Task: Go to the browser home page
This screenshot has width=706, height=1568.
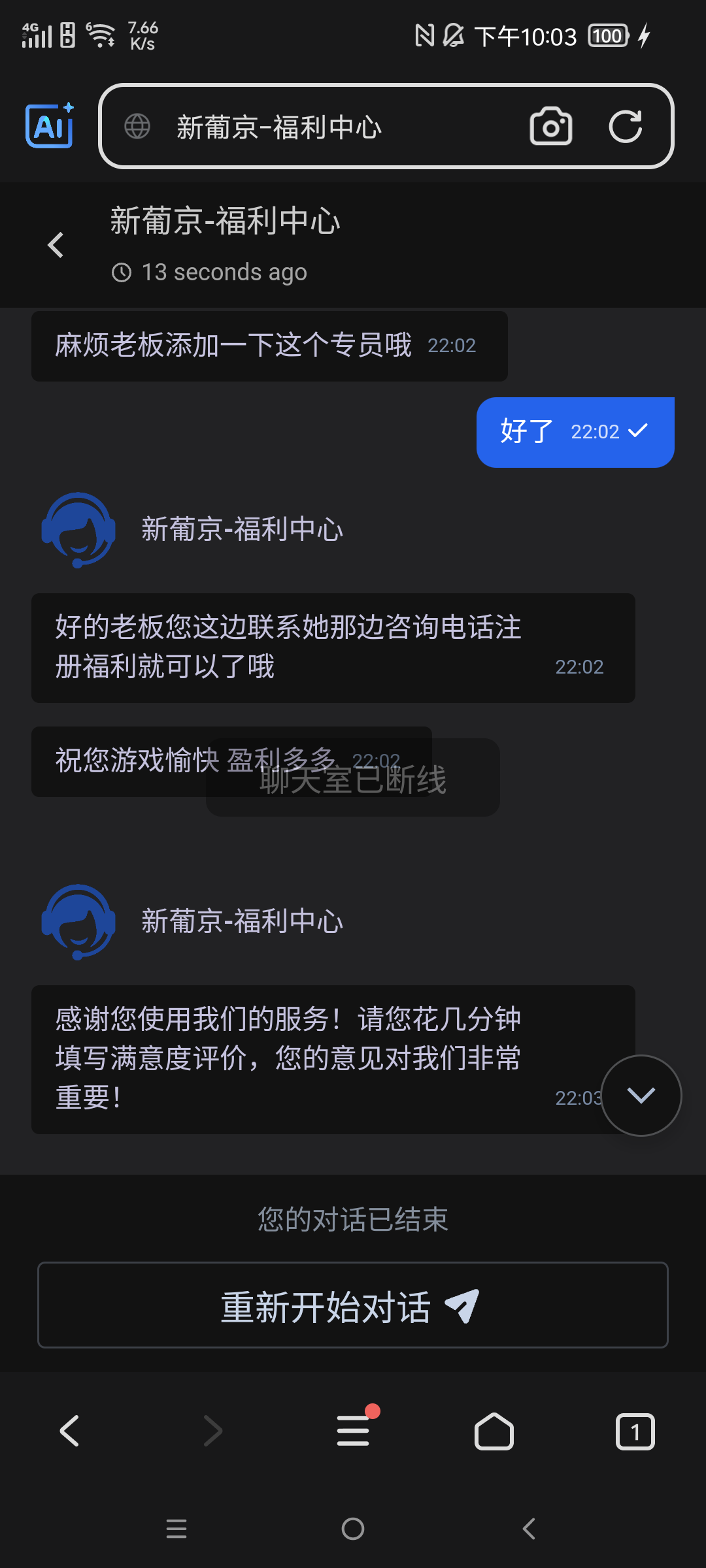Action: pos(494,1431)
